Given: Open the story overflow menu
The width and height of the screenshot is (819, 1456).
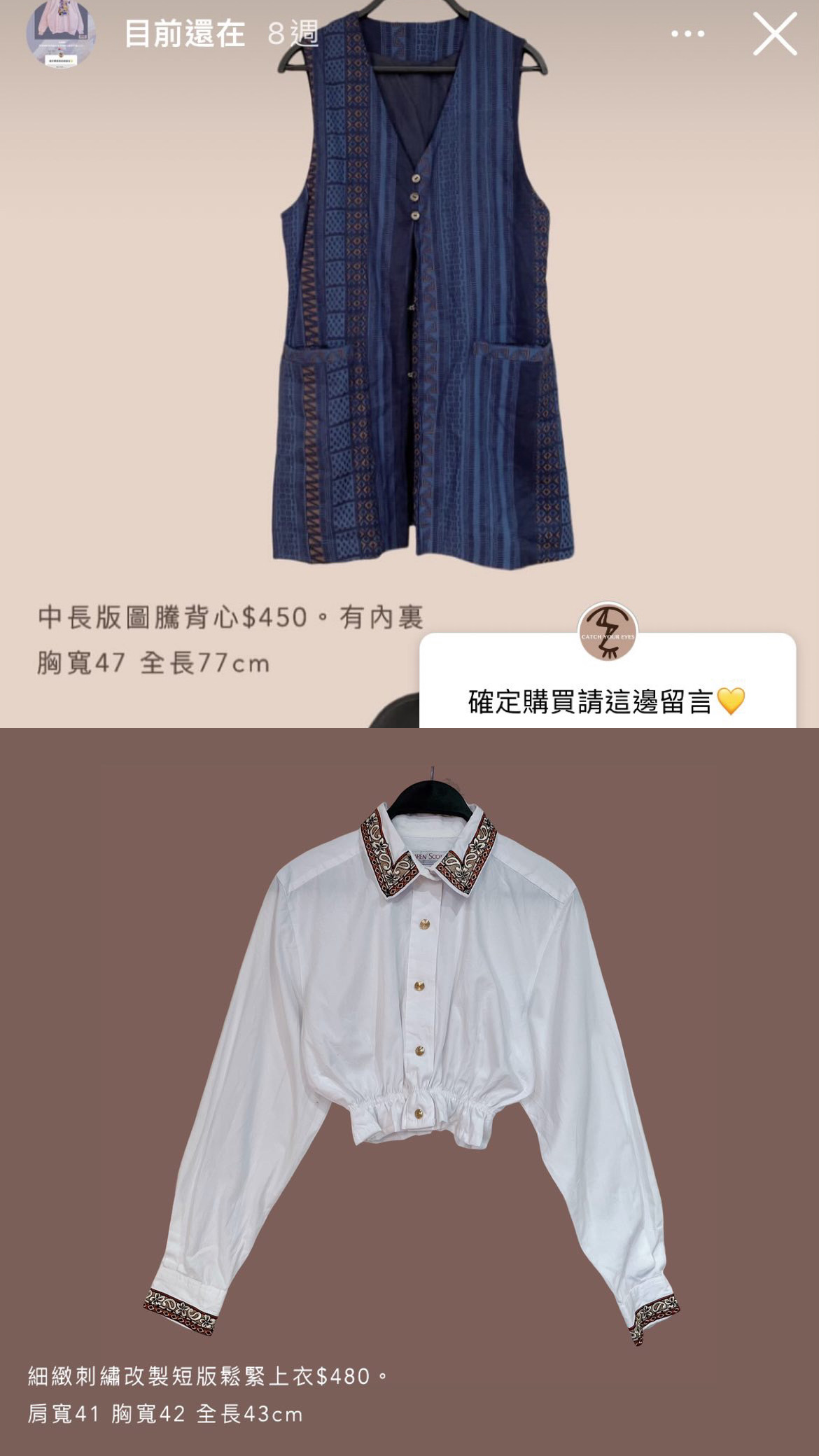Looking at the screenshot, I should point(687,34).
